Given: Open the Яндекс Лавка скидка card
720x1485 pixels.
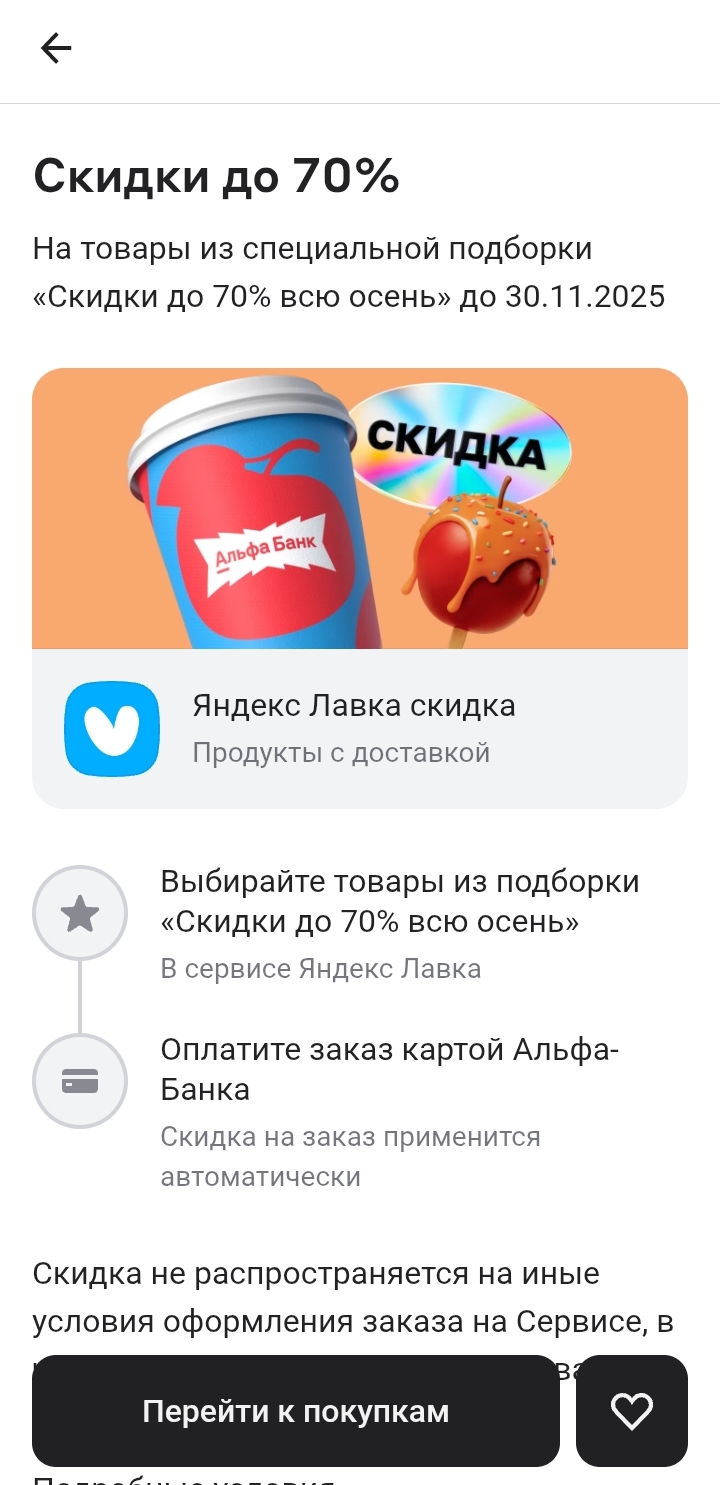Looking at the screenshot, I should [360, 728].
